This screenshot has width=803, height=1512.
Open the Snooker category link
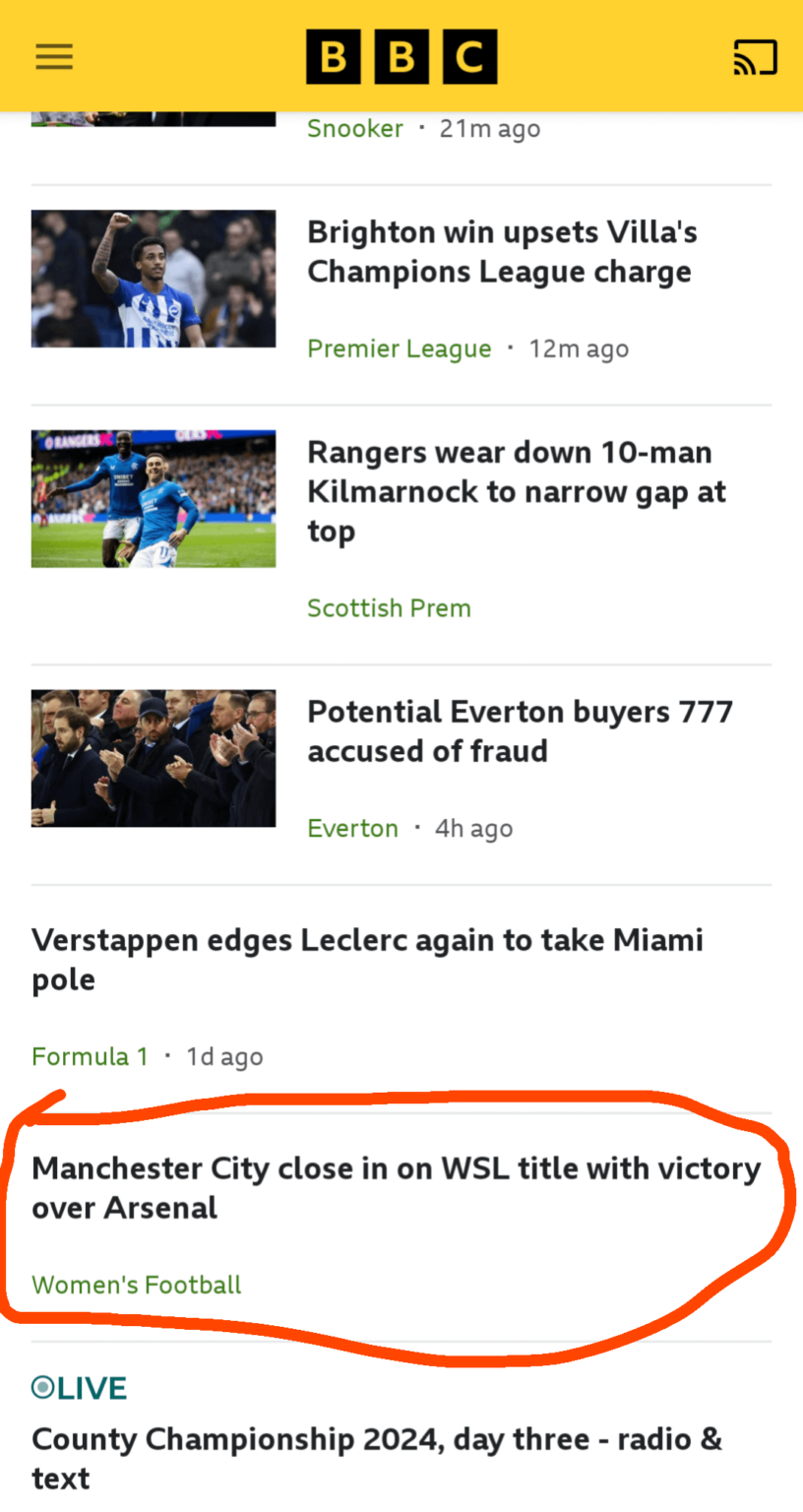(x=355, y=128)
